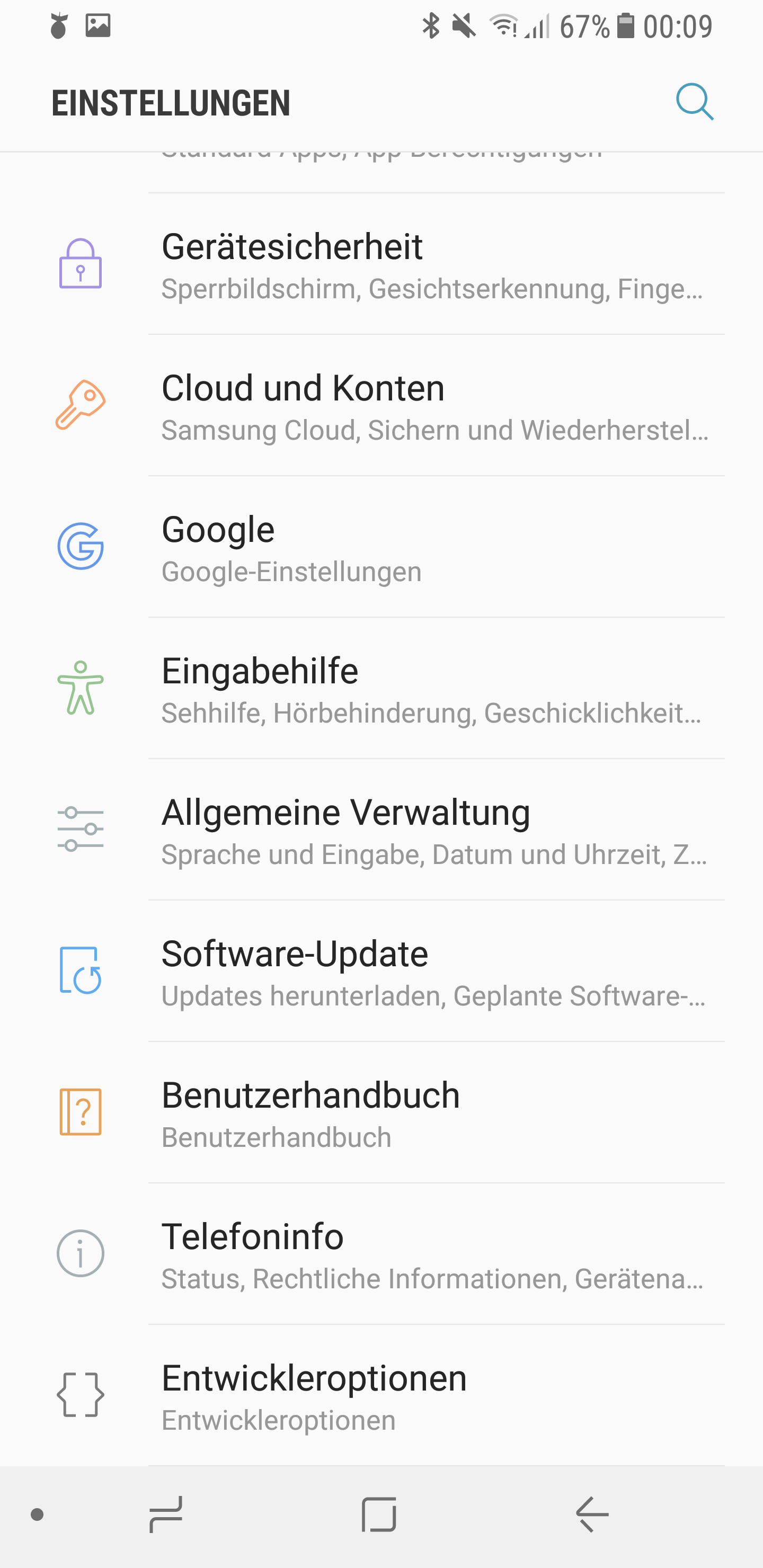Open the settings search icon
Screen dimensions: 763x1568
pos(694,102)
